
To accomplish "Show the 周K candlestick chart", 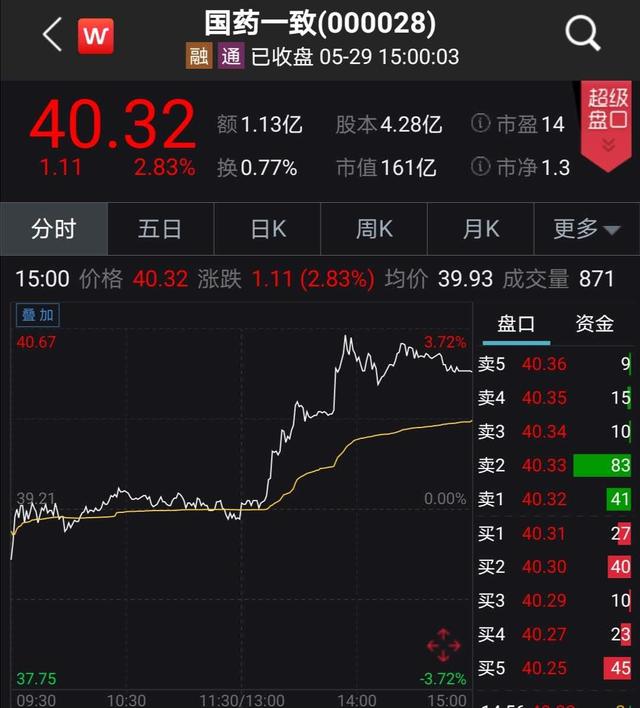I will pos(374,229).
